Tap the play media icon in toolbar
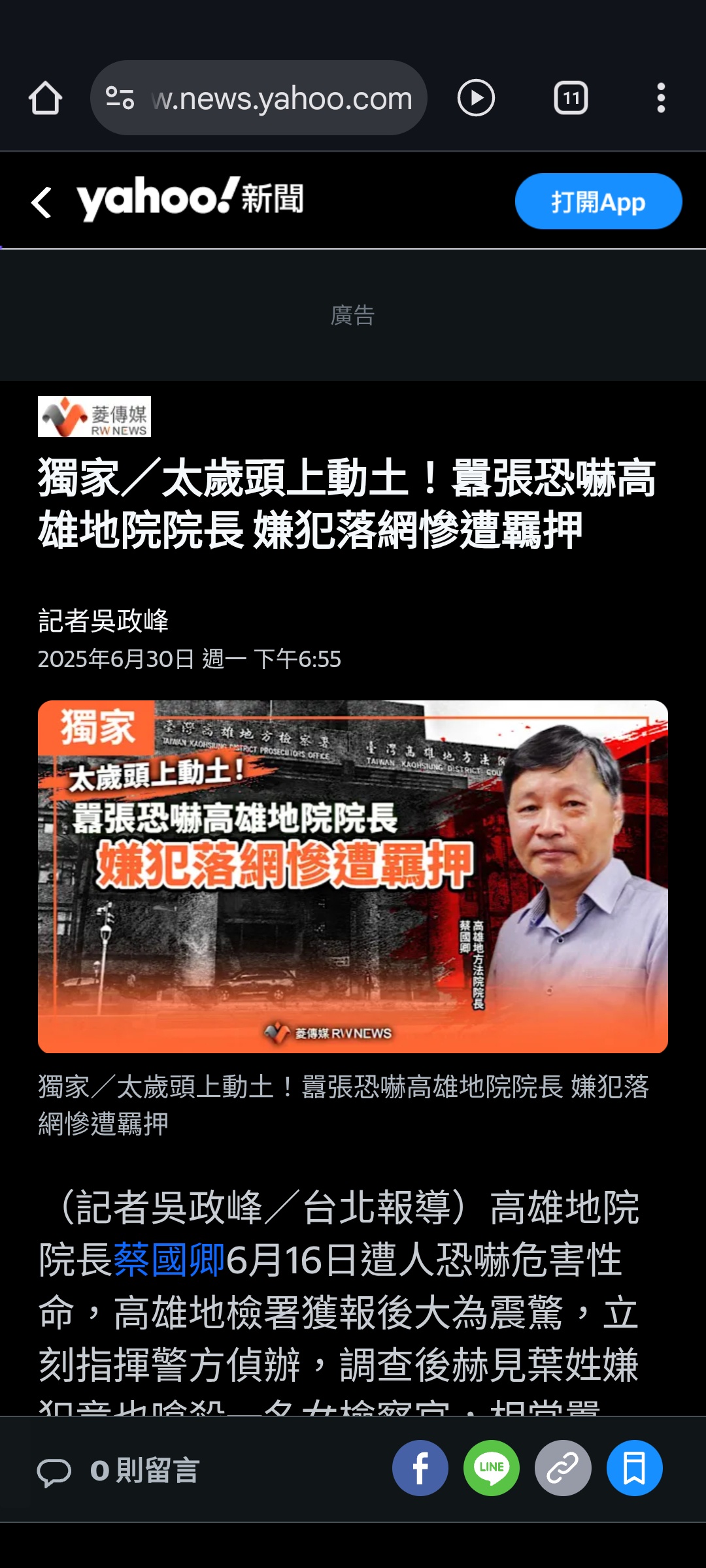Viewport: 706px width, 1568px height. tap(475, 99)
